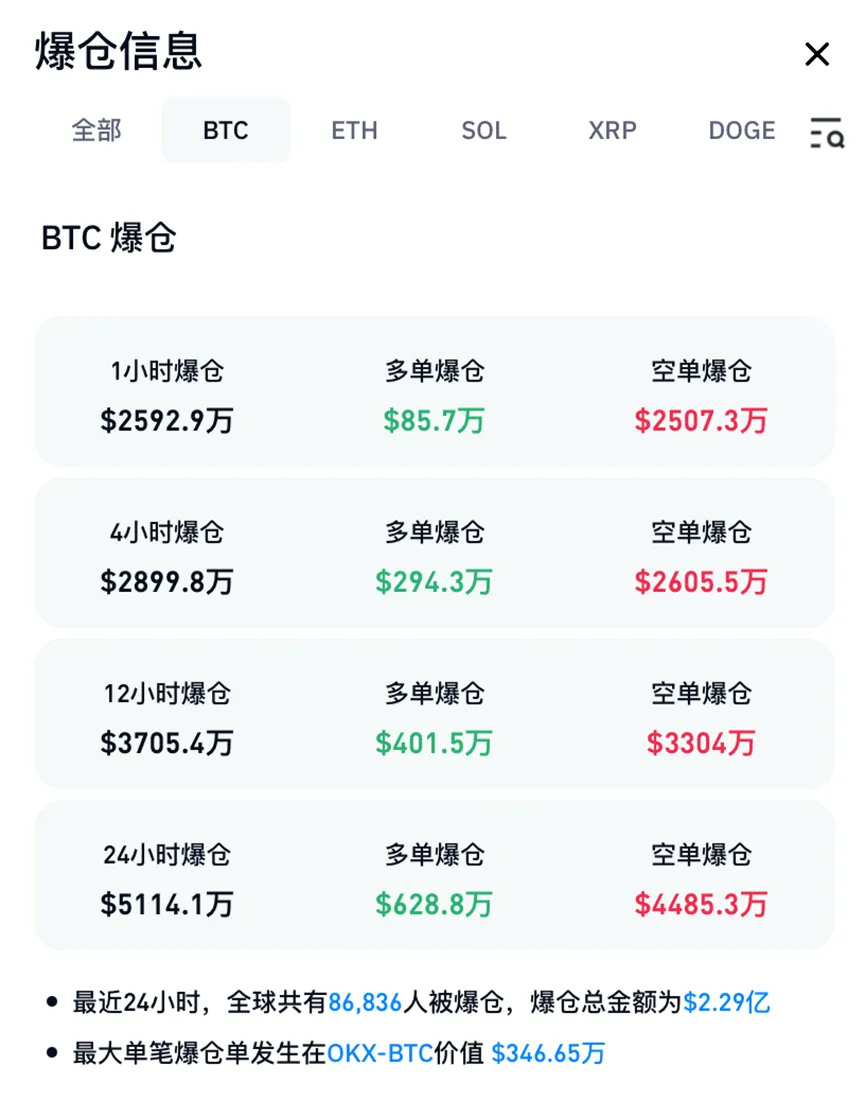This screenshot has height=1118, width=865.
Task: Switch to the 全部 tab
Action: click(x=97, y=131)
